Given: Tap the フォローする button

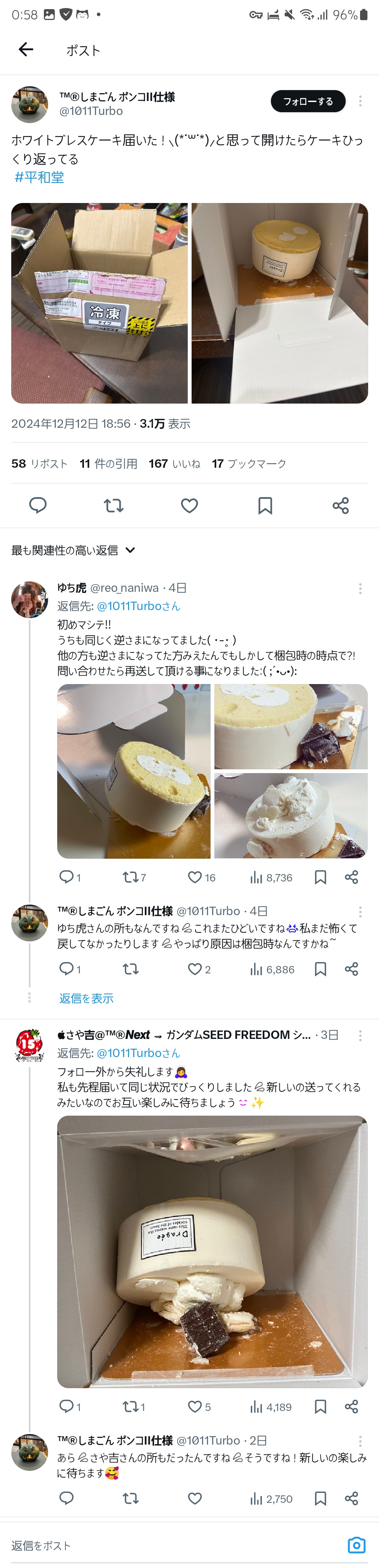Looking at the screenshot, I should (308, 101).
